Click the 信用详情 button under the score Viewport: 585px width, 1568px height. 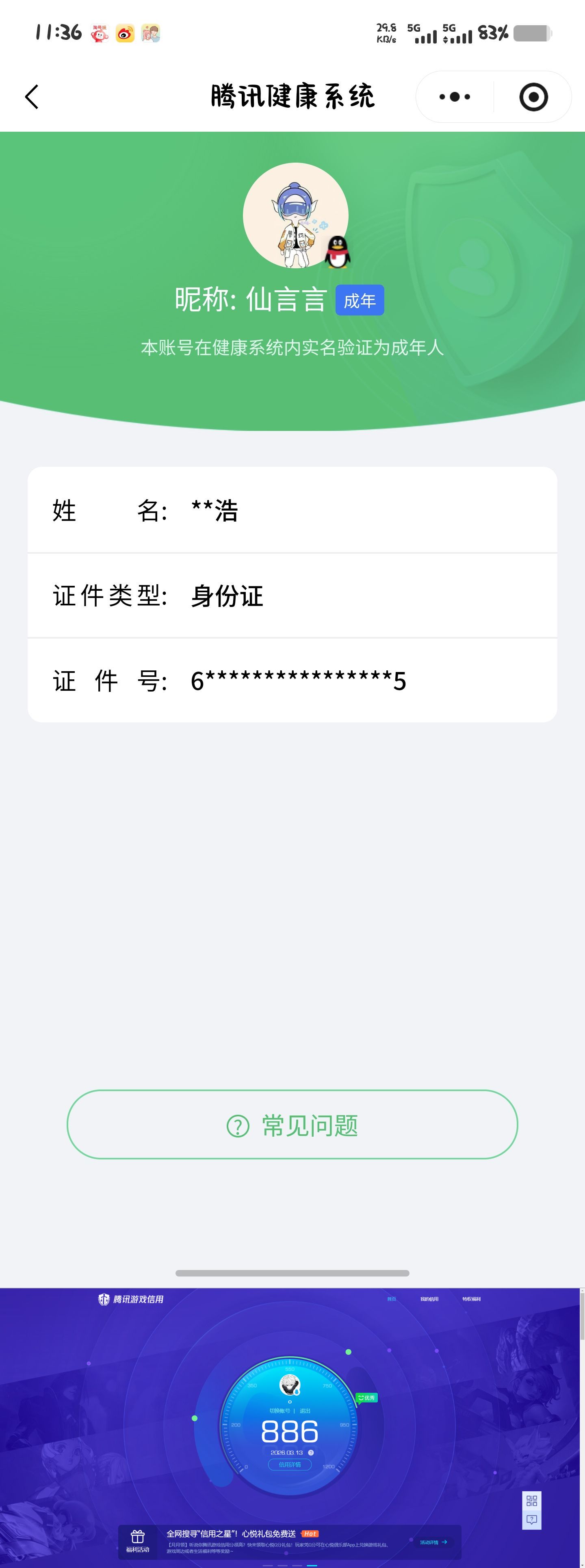(291, 1464)
